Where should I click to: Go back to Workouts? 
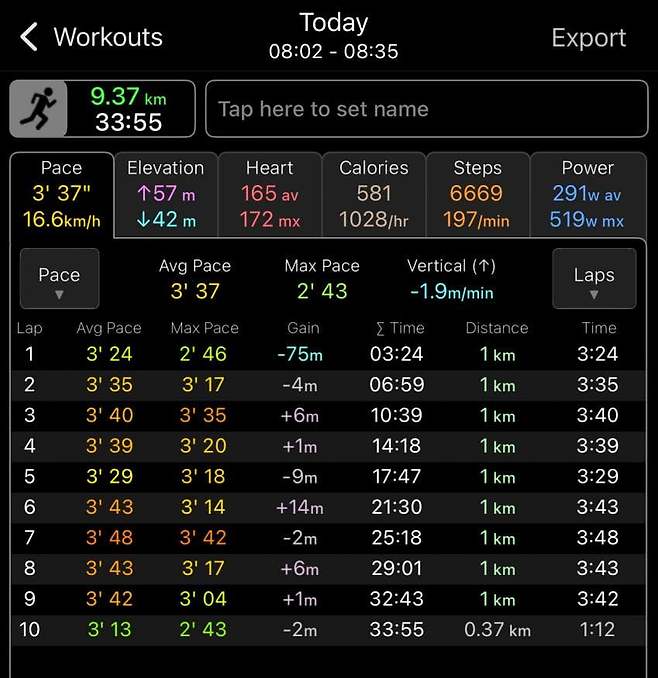coord(90,38)
